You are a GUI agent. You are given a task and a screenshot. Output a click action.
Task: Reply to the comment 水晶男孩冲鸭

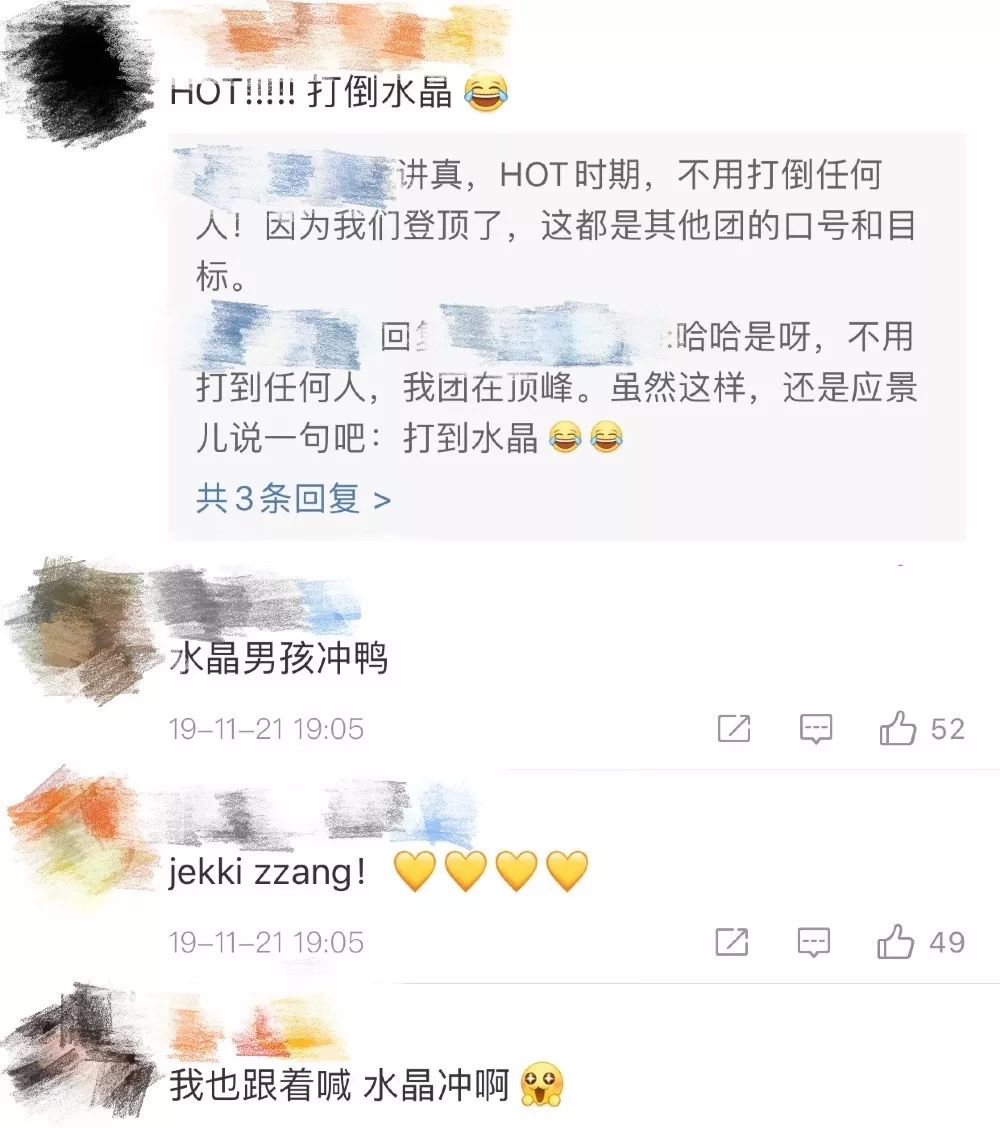tap(816, 729)
